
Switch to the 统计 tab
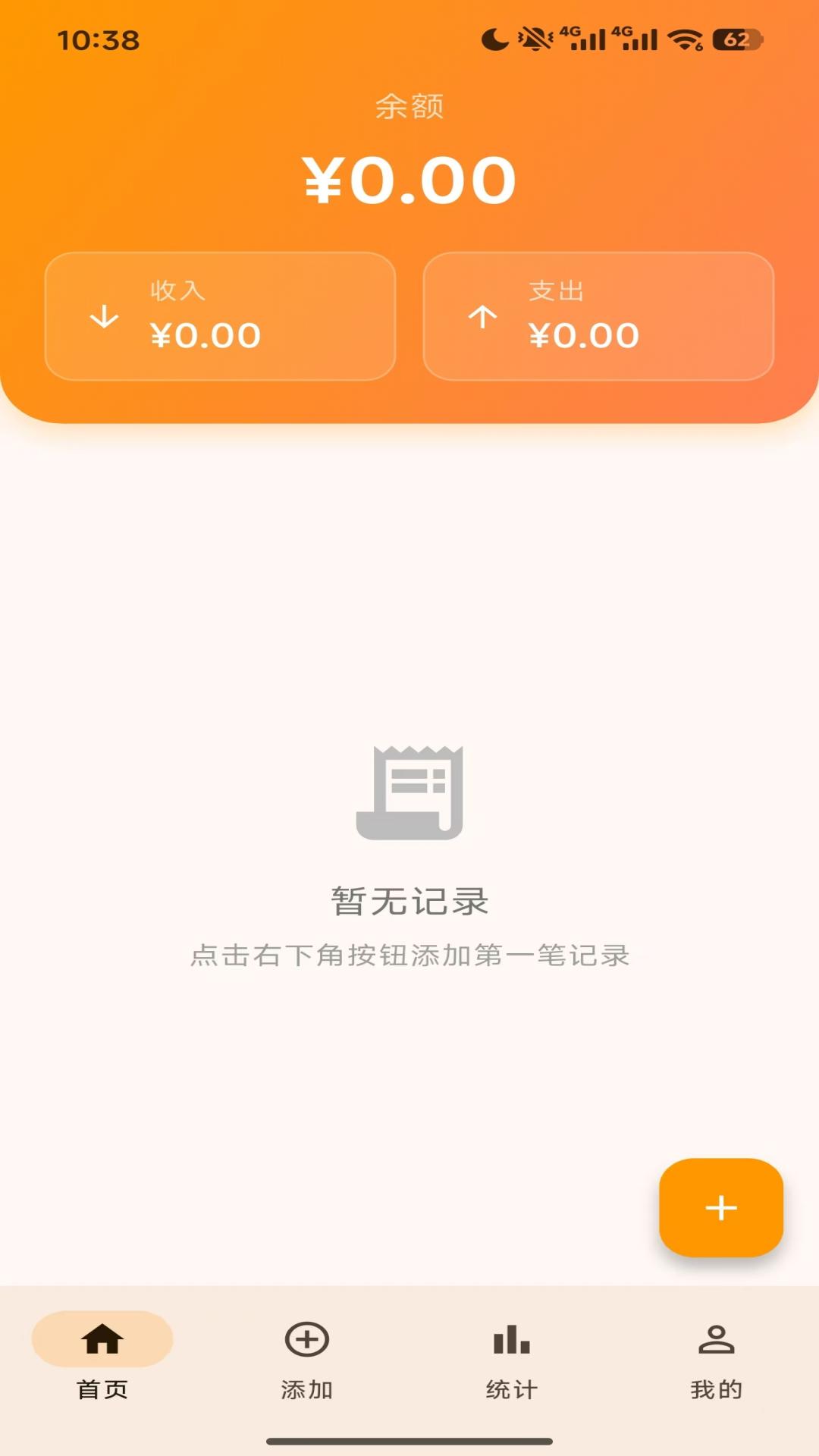pyautogui.click(x=510, y=1357)
